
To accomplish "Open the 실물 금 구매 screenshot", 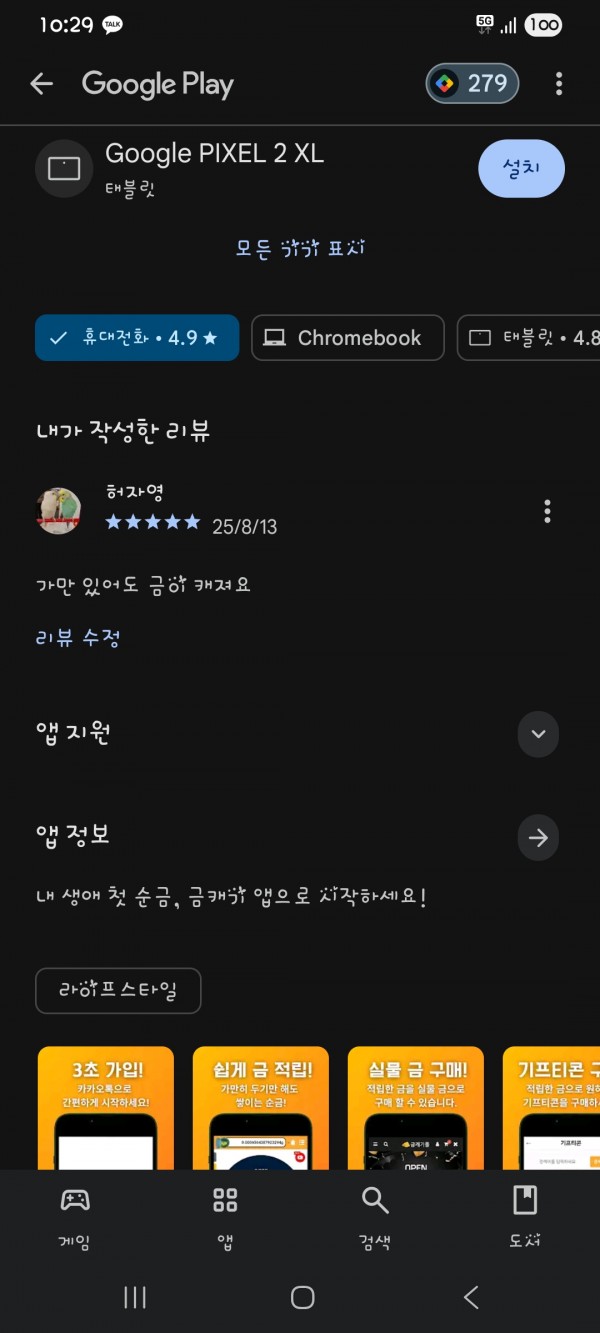I will coord(416,1108).
